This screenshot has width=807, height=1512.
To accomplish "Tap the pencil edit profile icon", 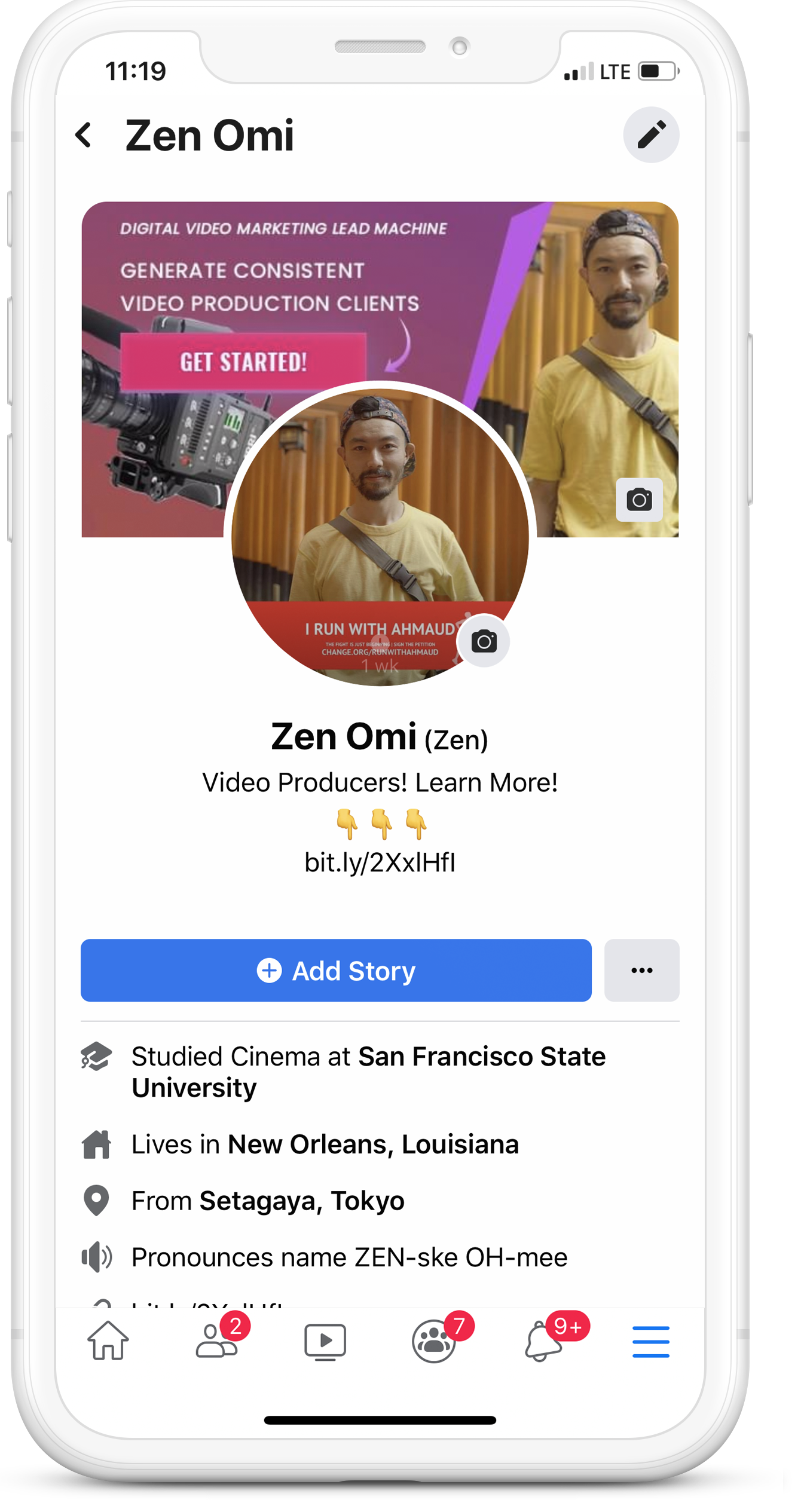I will [651, 135].
